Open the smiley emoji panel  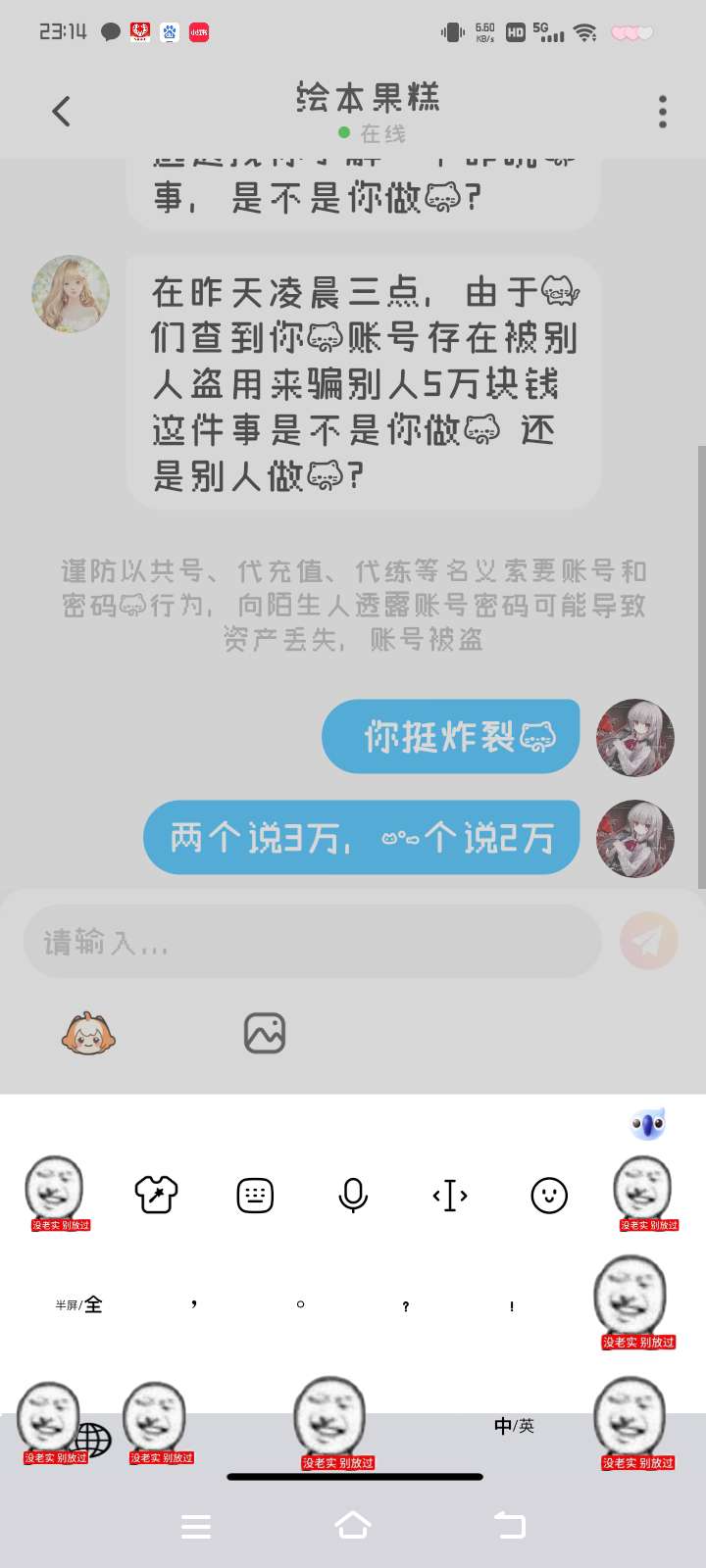[549, 1195]
